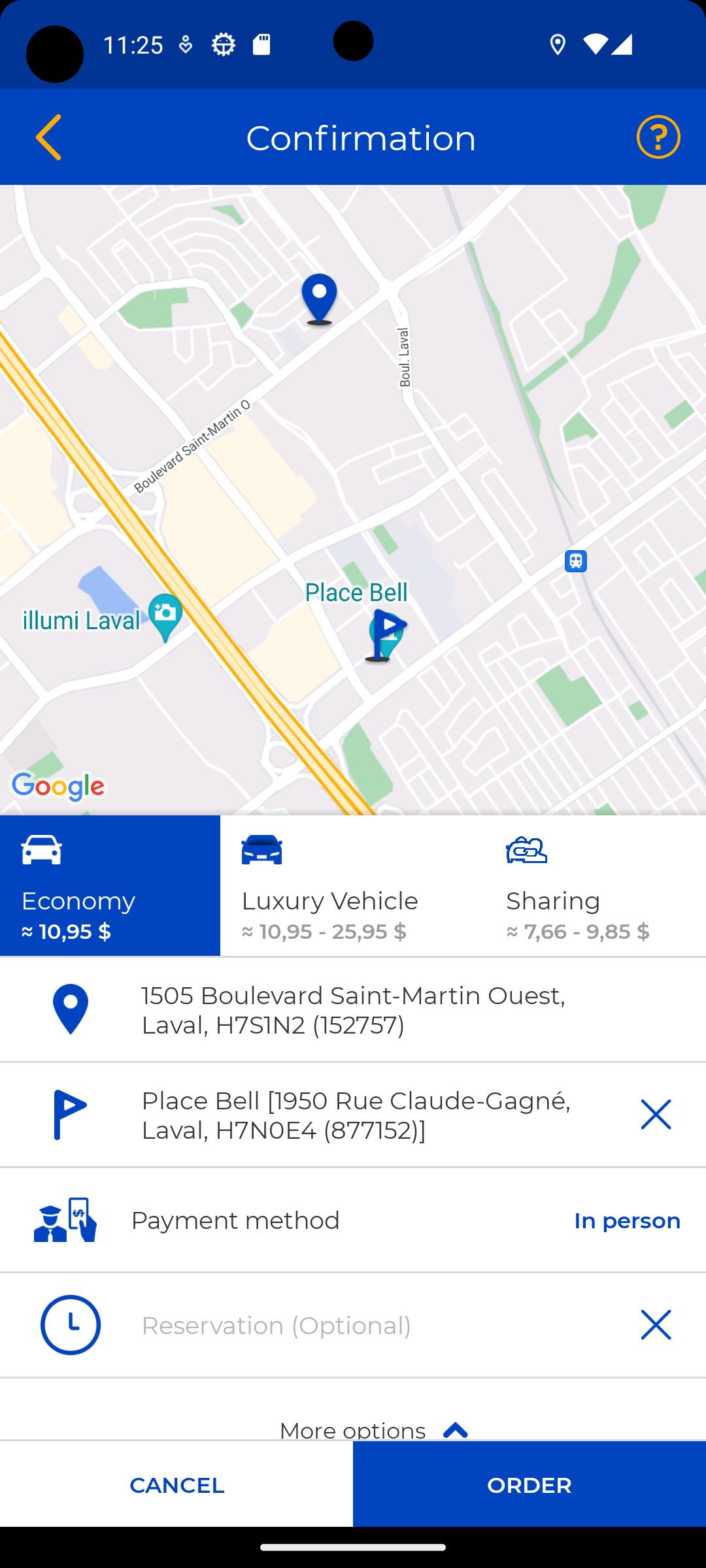Screen dimensions: 706x1568
Task: Expand More options
Action: coord(373,1429)
